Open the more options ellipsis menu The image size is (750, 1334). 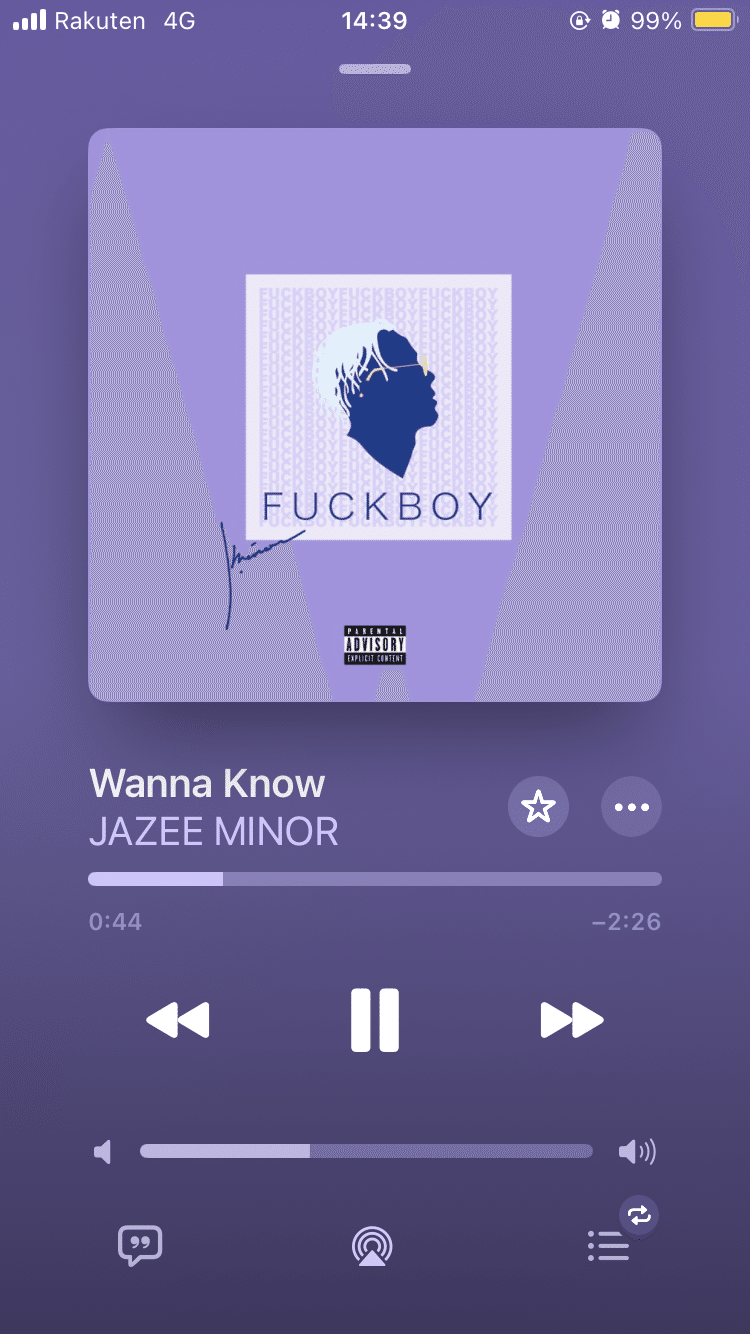(631, 806)
